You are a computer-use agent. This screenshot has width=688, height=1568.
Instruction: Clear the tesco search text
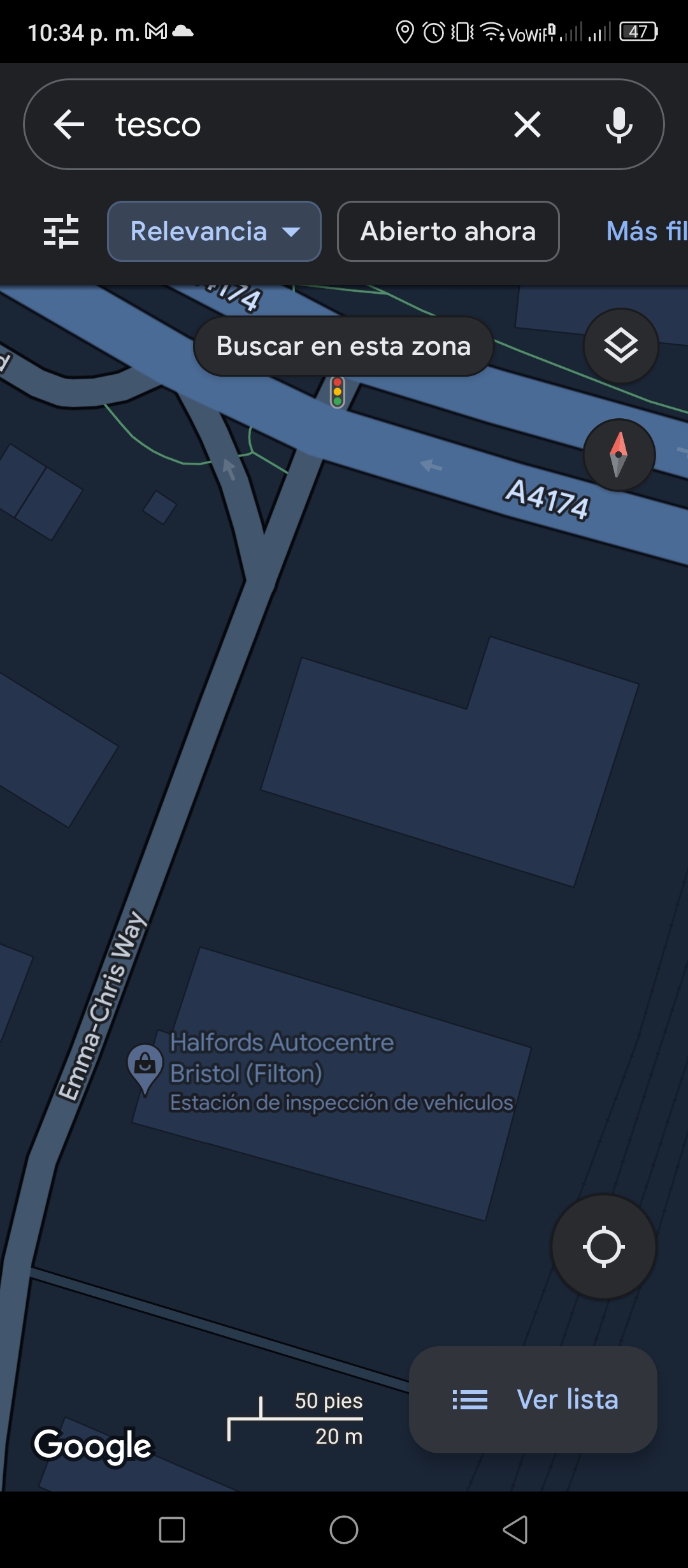(x=527, y=124)
